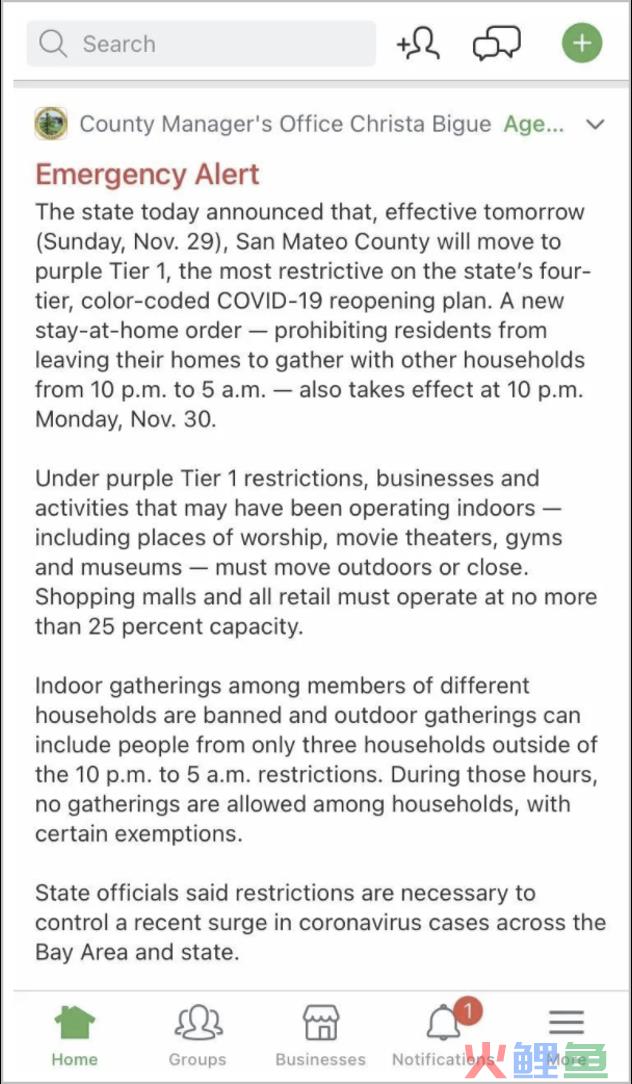632x1084 pixels.
Task: Switch to the Home tab
Action: pos(74,1036)
